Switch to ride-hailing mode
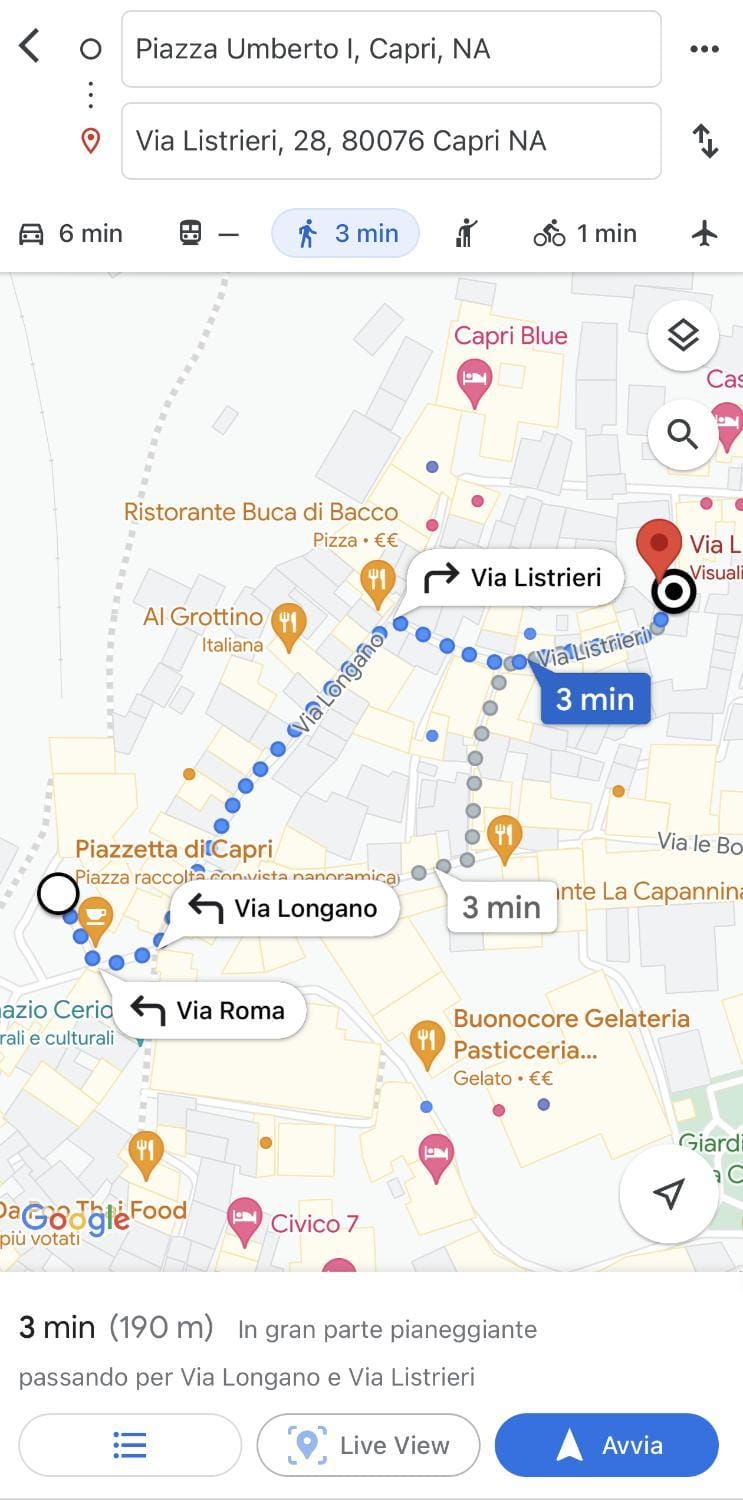The width and height of the screenshot is (743, 1500). 466,234
